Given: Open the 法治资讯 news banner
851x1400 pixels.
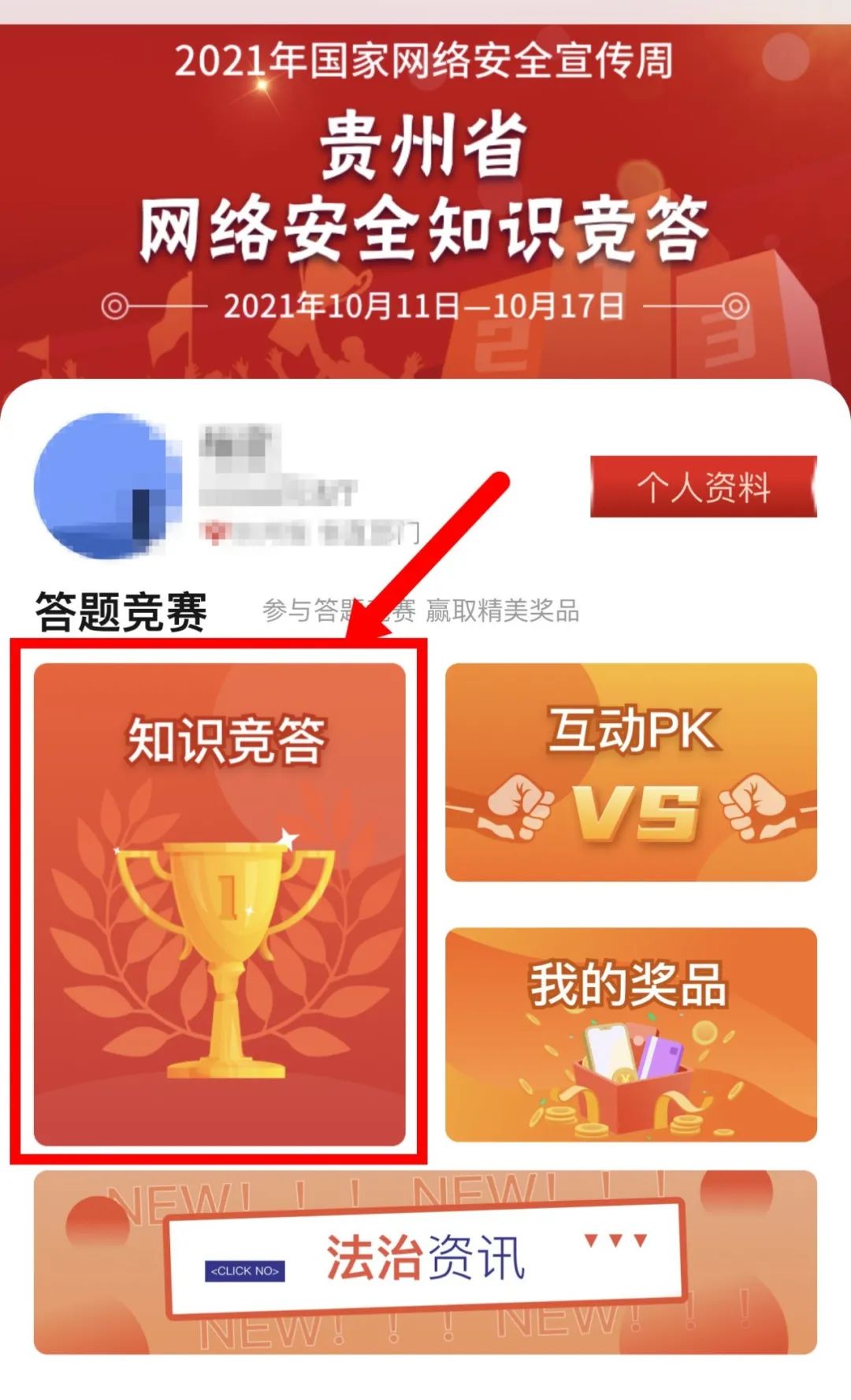Looking at the screenshot, I should click(x=425, y=1261).
